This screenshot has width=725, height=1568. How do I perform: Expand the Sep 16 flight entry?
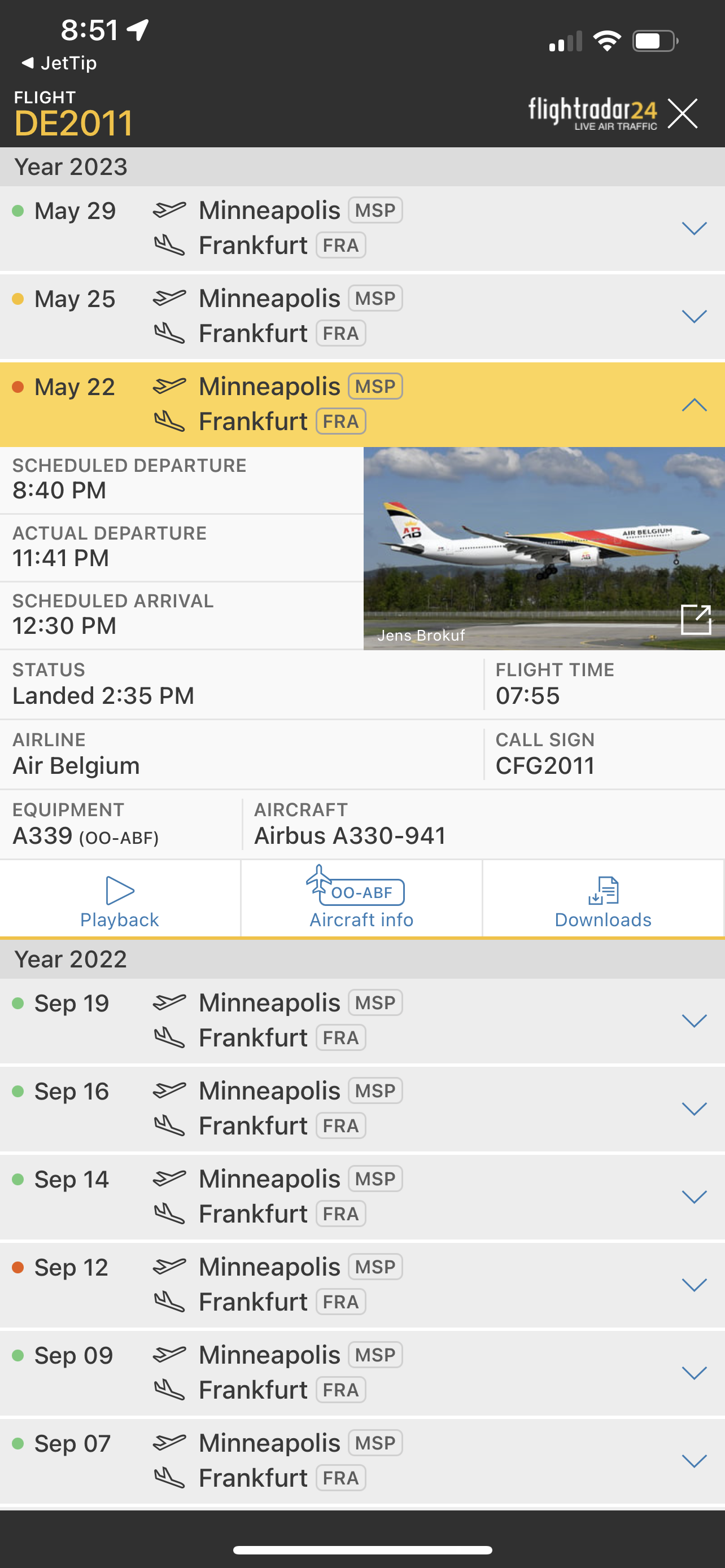click(693, 1109)
